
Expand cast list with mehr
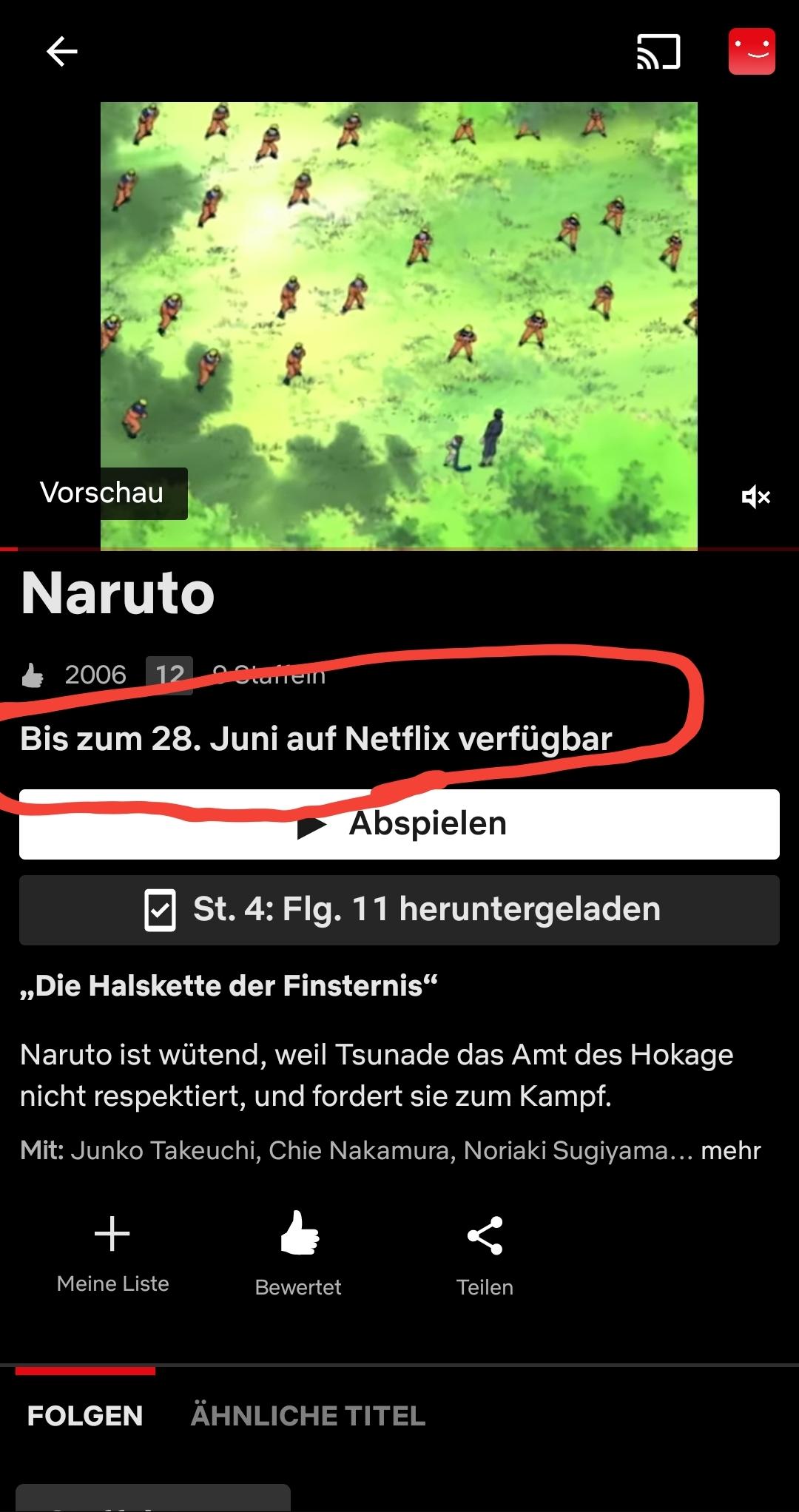(x=731, y=1150)
